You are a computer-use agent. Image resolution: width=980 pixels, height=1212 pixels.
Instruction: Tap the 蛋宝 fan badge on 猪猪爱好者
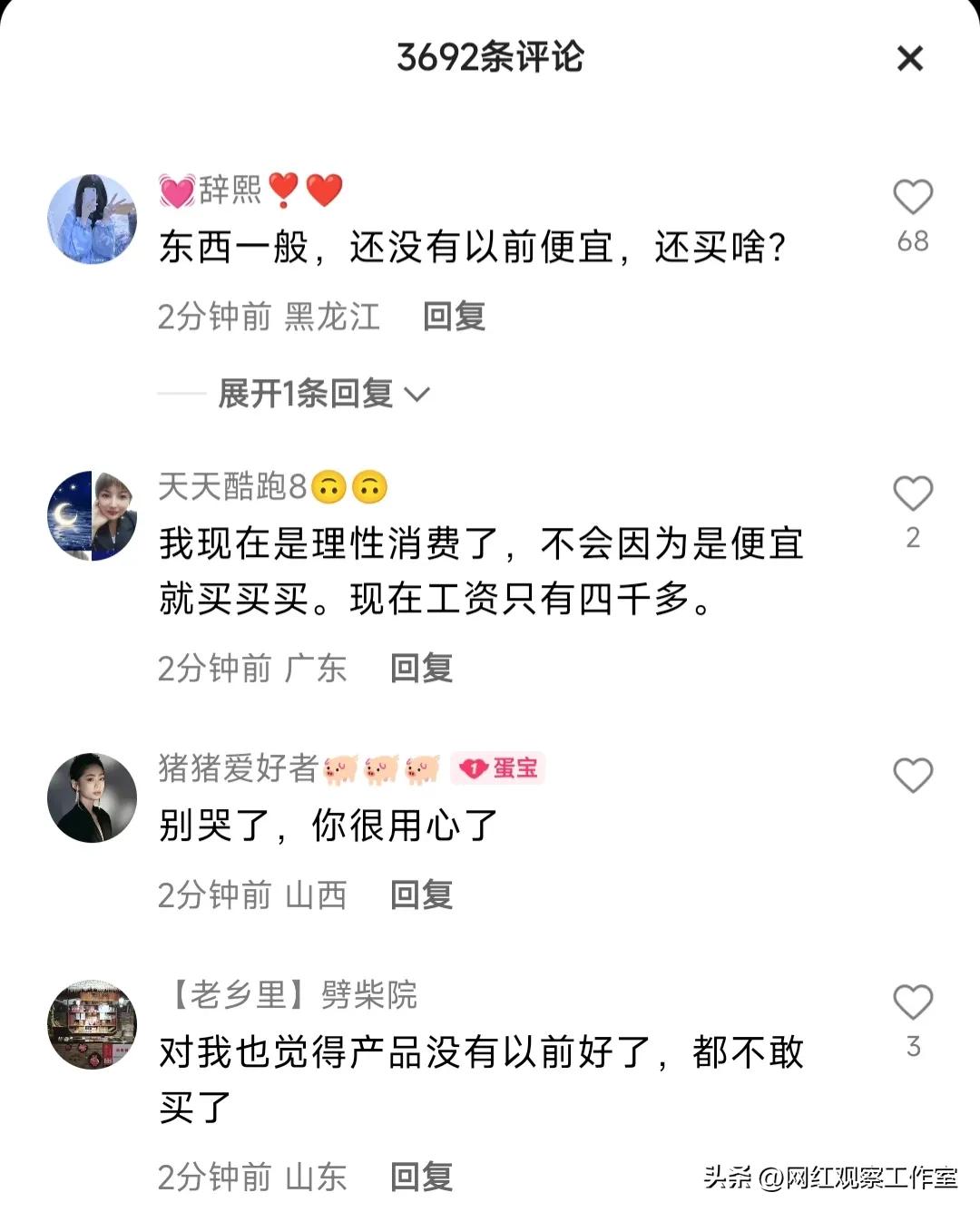click(x=496, y=769)
